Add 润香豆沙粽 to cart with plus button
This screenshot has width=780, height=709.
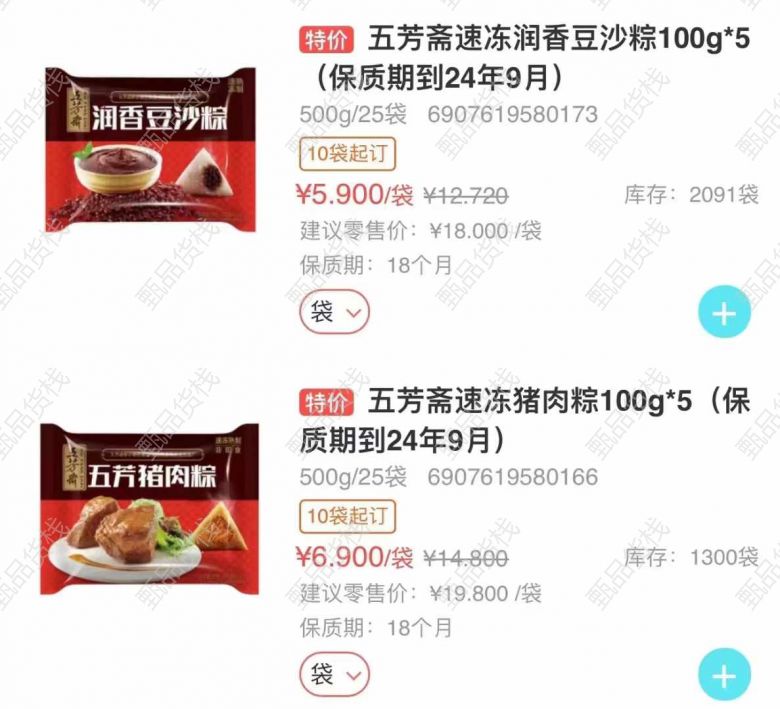(724, 313)
